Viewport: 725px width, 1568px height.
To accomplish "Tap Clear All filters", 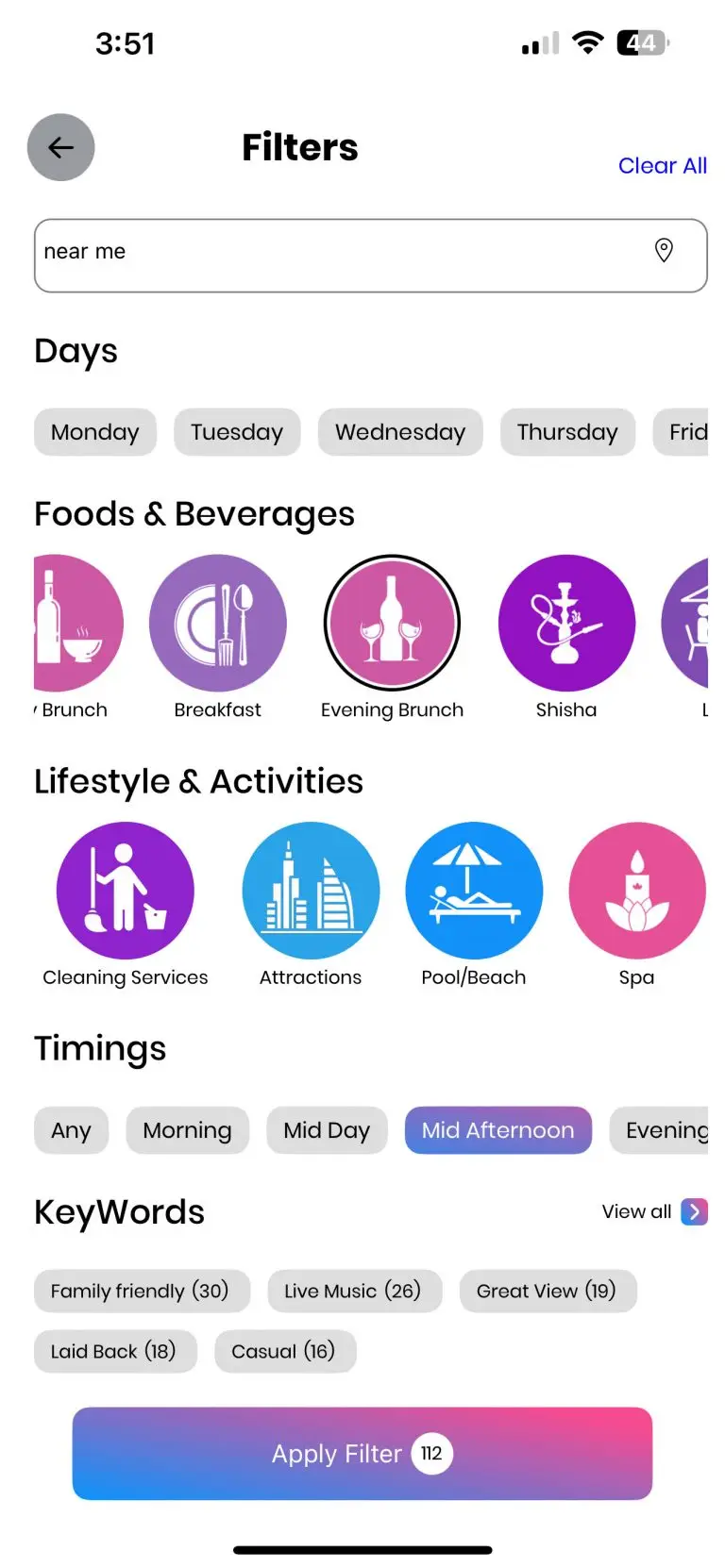I will (662, 165).
